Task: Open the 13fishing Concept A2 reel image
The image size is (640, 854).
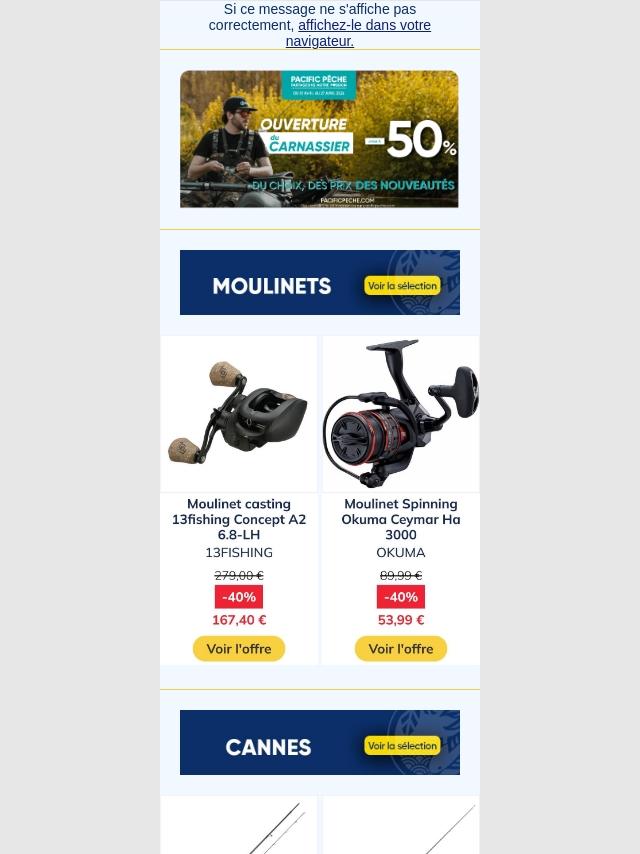Action: 239,414
